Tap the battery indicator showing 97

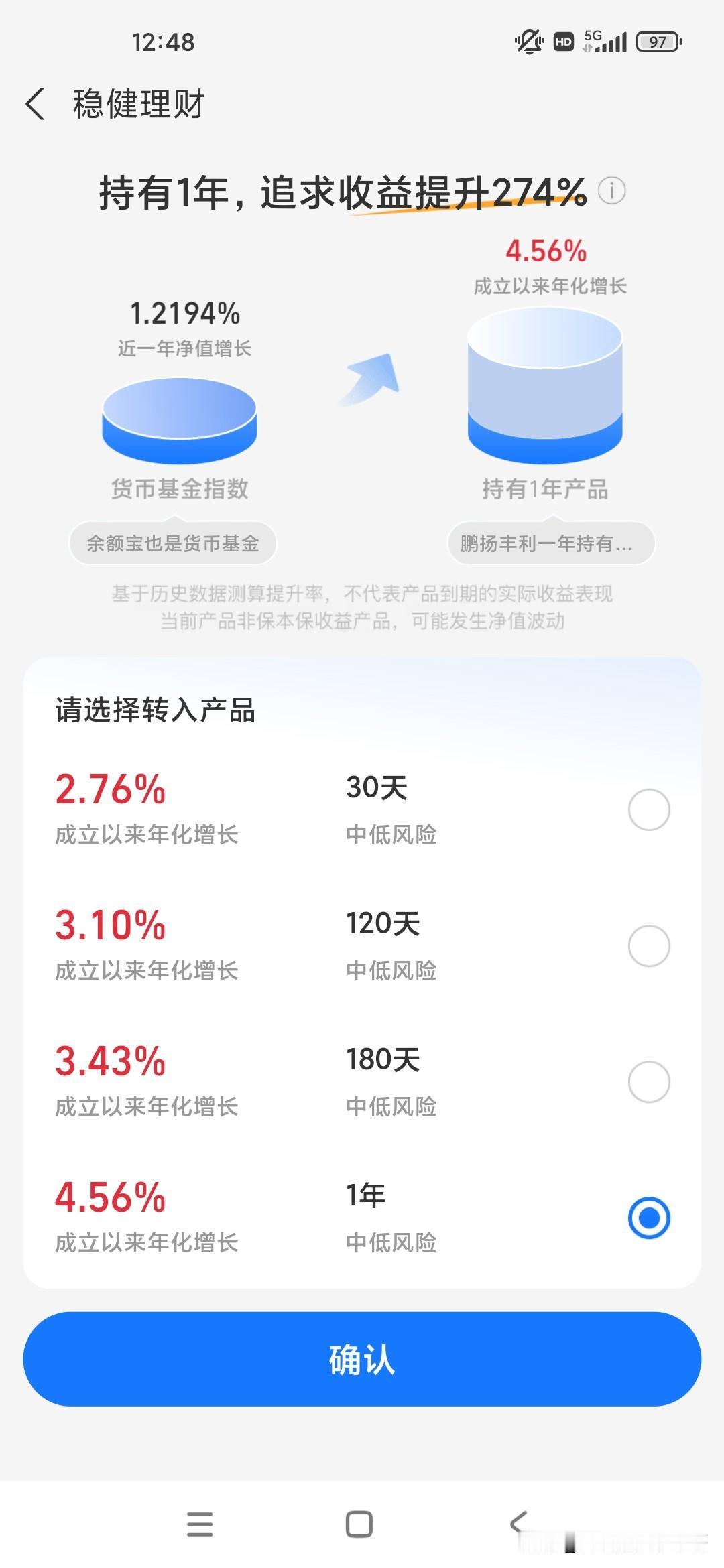pyautogui.click(x=658, y=42)
